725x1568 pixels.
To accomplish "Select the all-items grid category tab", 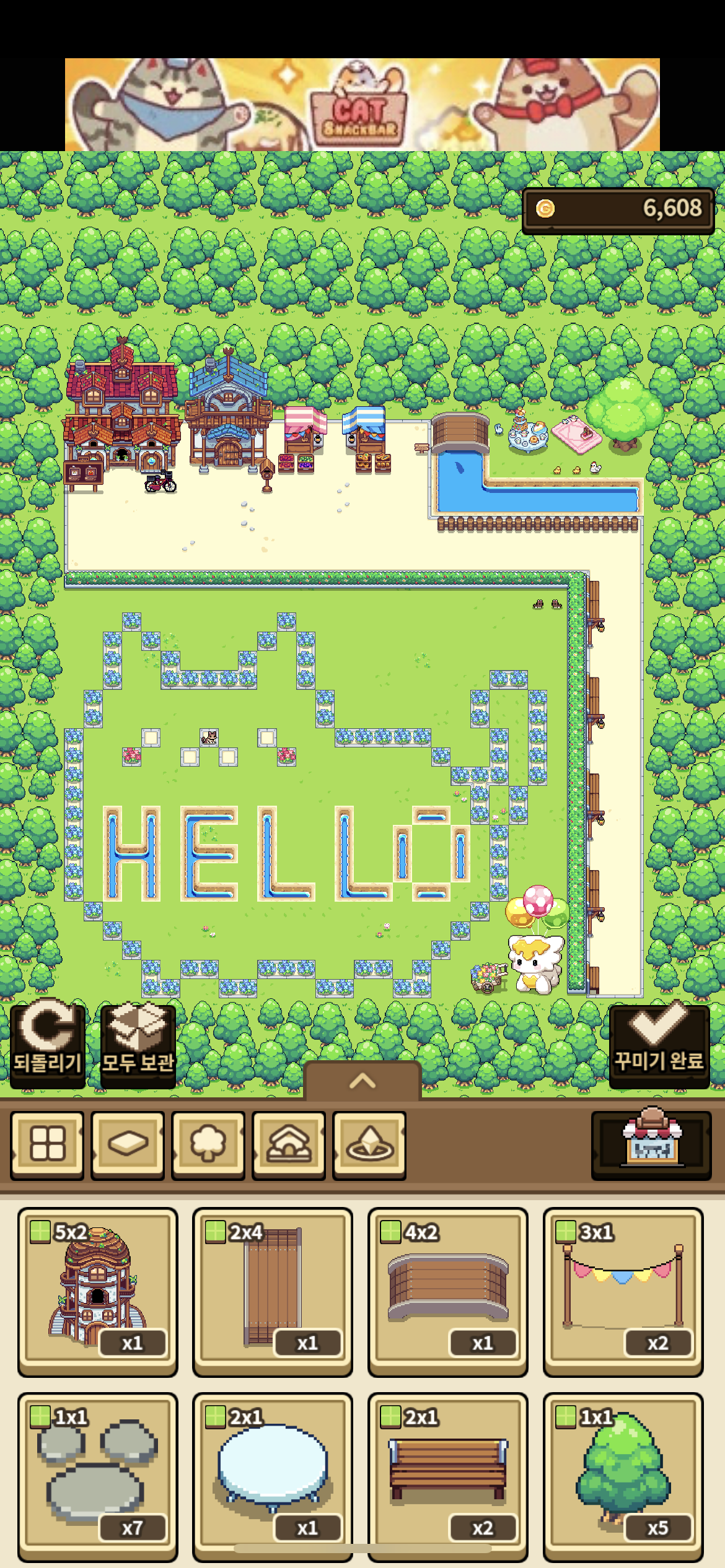I will (x=47, y=1145).
